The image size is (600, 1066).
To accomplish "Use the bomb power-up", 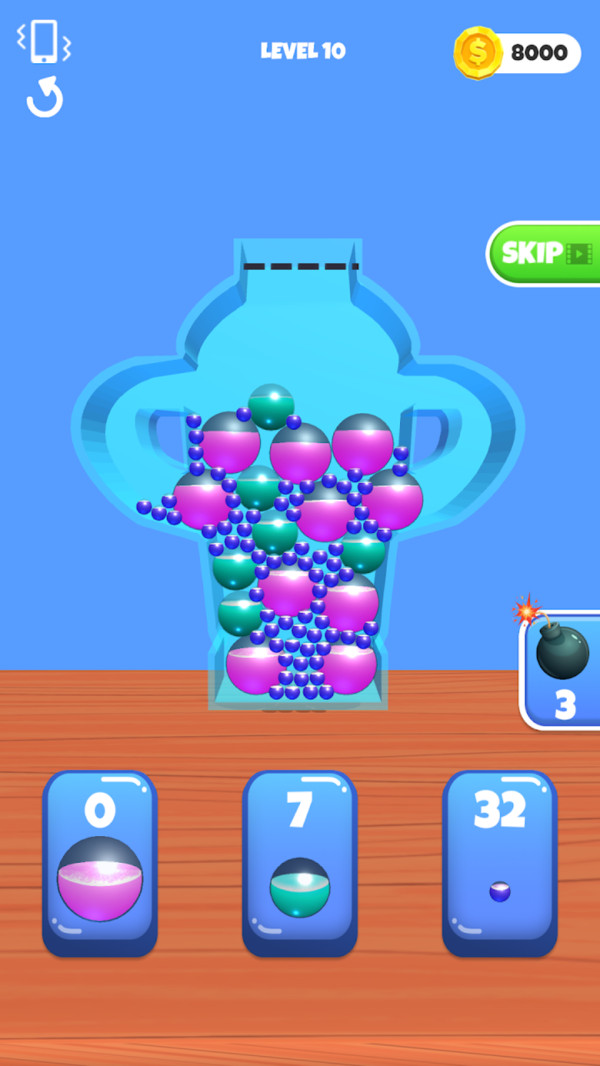I will click(562, 670).
